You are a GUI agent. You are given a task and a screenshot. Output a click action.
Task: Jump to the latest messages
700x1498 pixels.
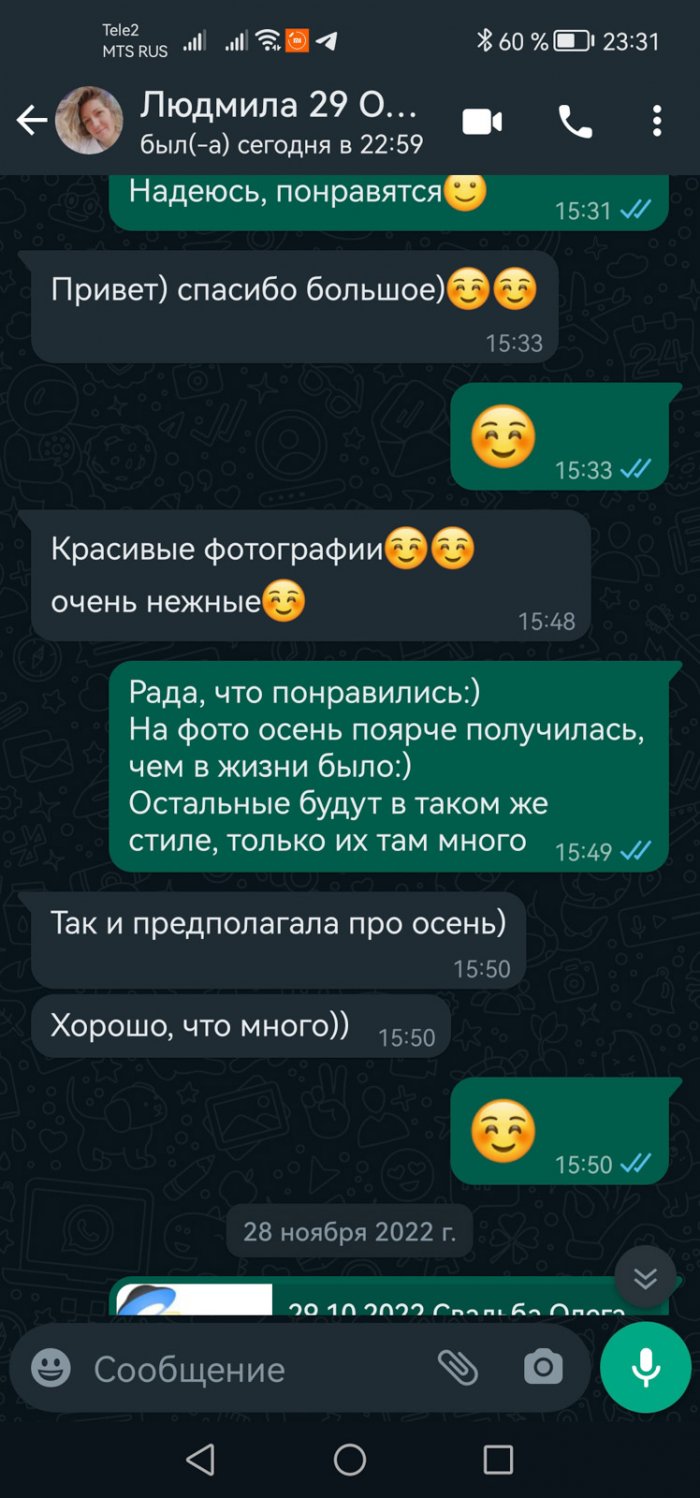coord(645,1277)
